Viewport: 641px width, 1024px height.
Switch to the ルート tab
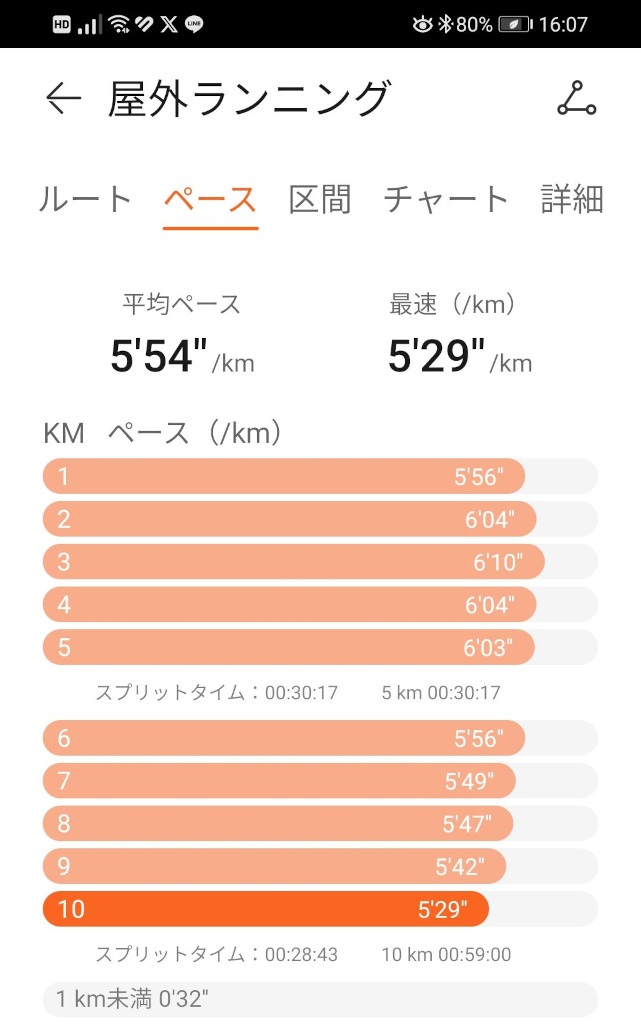(x=85, y=199)
